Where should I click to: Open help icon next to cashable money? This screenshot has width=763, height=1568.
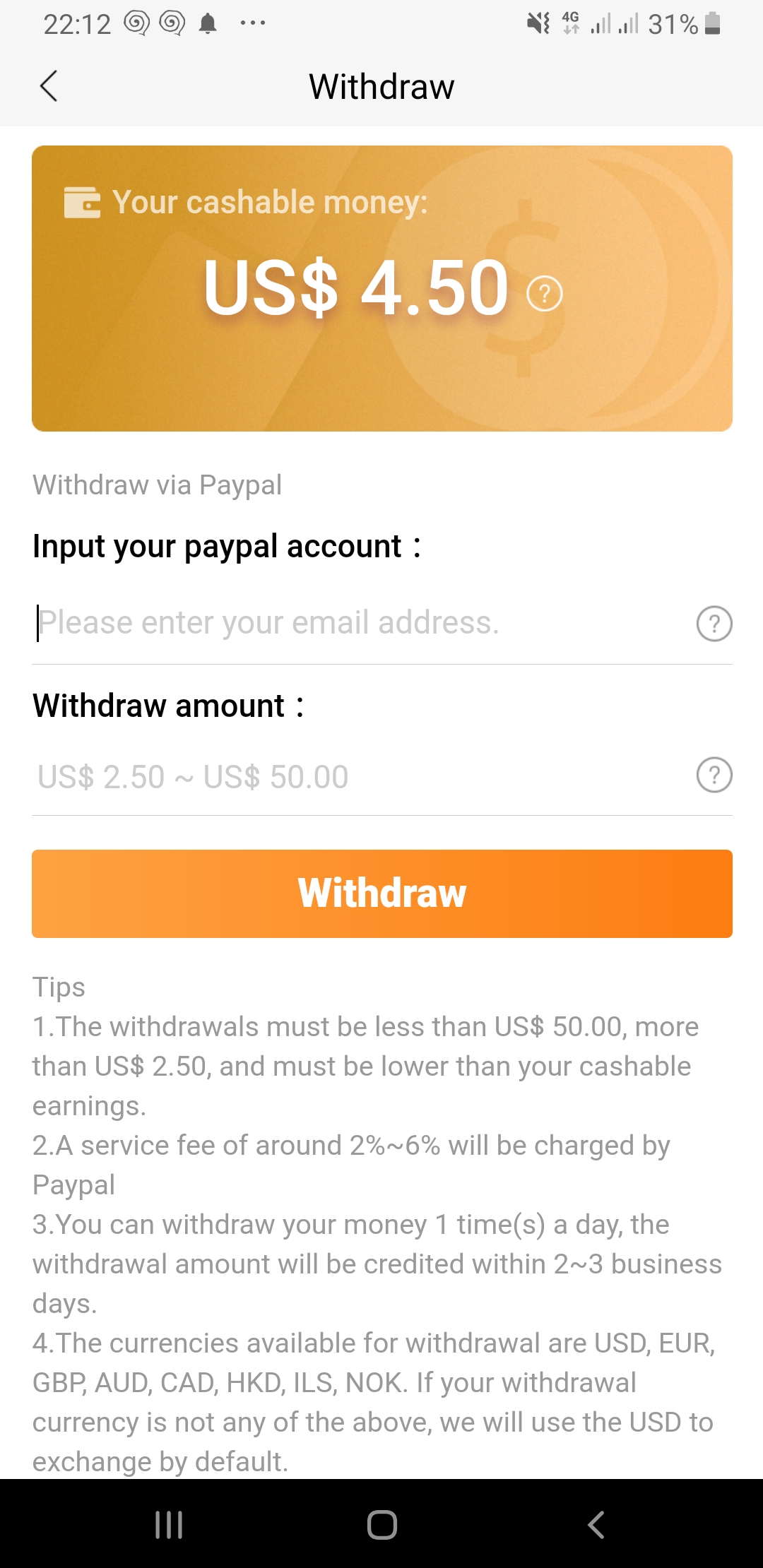[545, 294]
